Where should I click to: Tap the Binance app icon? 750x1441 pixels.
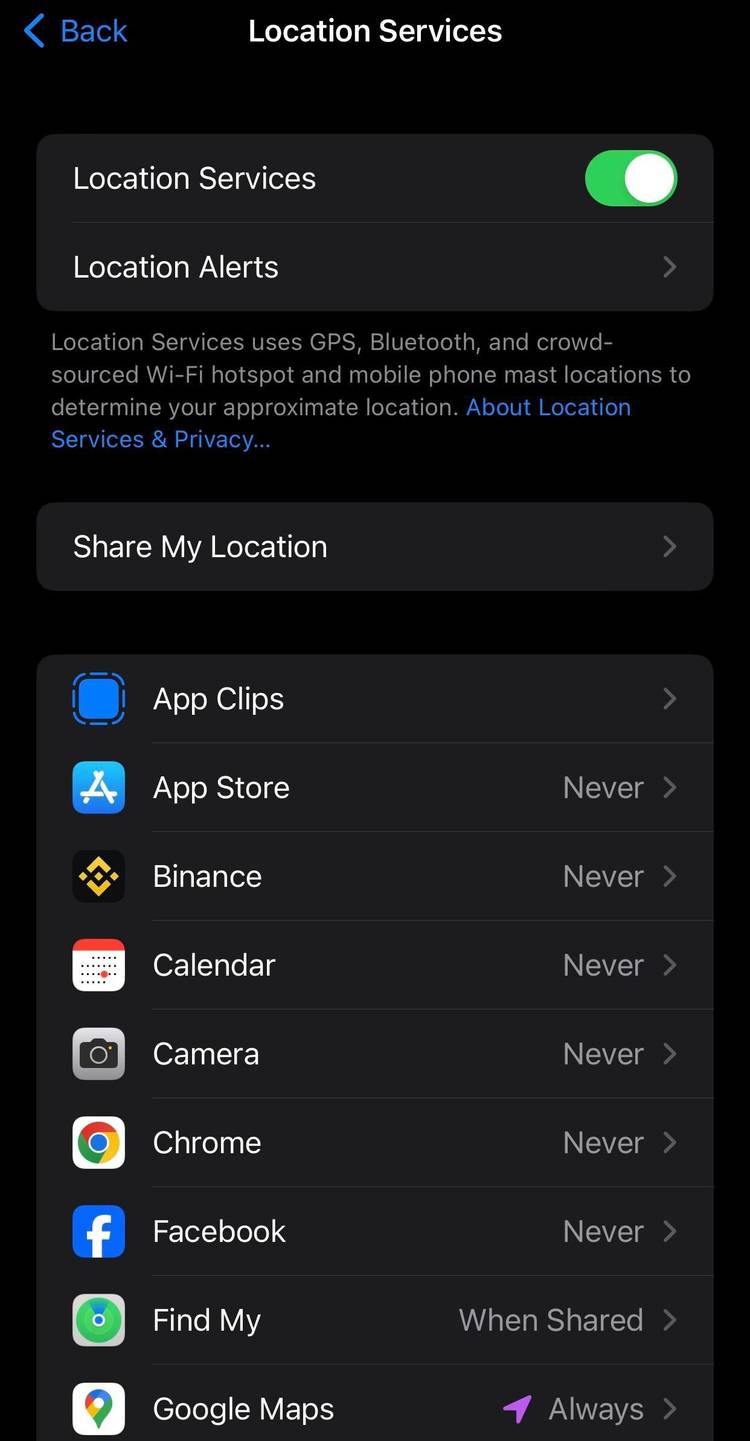click(x=98, y=876)
